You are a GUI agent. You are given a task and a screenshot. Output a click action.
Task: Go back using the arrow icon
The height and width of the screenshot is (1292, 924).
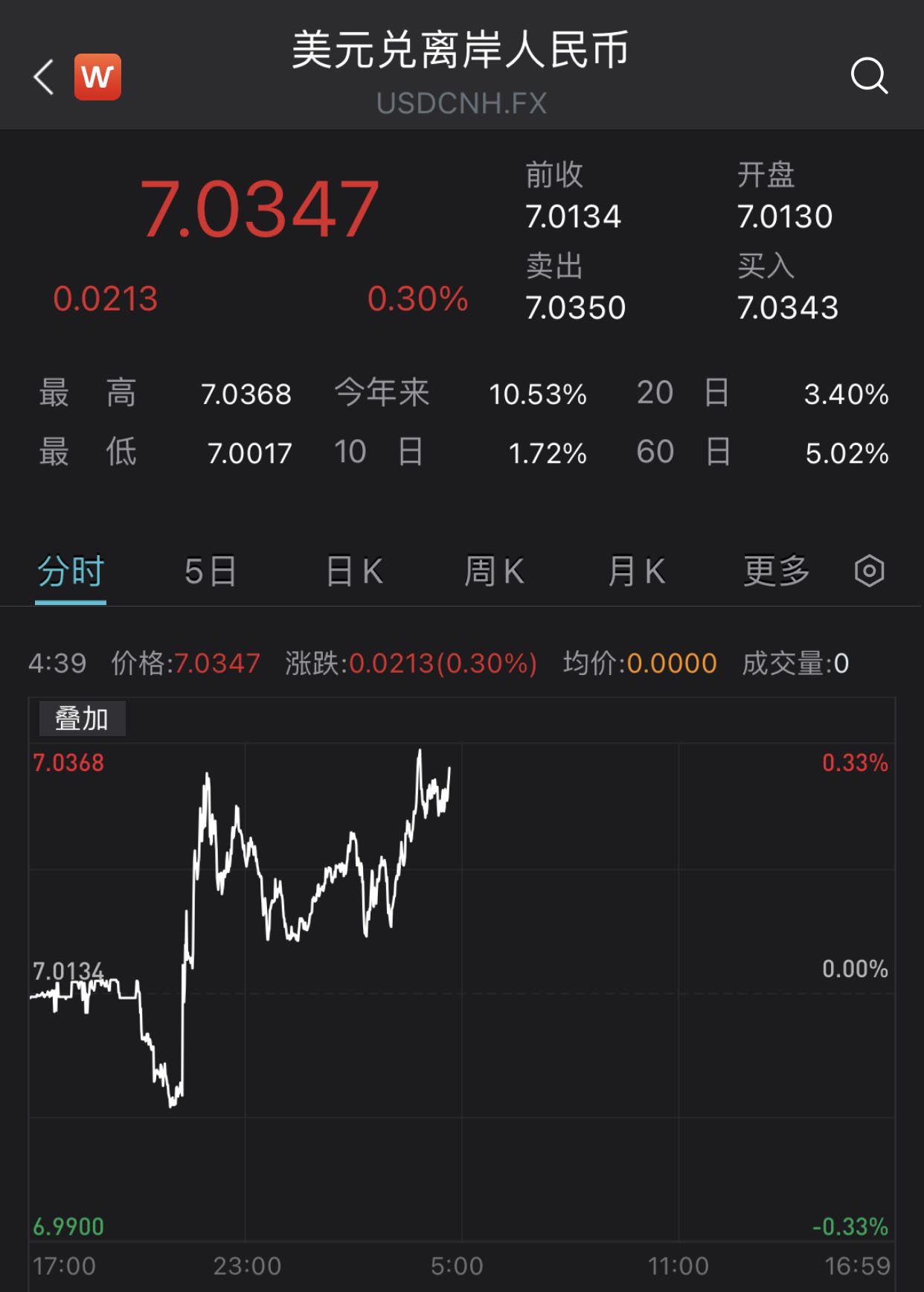44,77
